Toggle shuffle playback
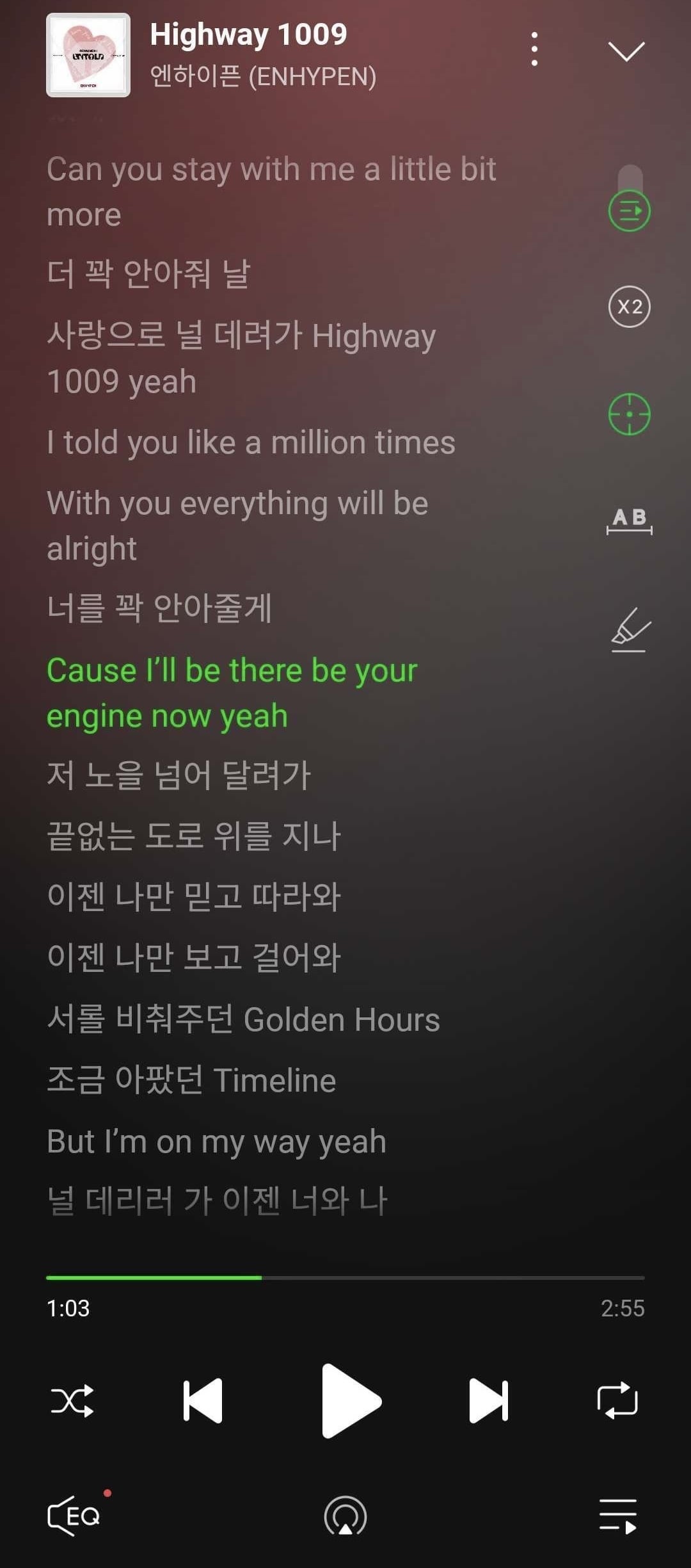Viewport: 691px width, 1568px height. 72,1400
